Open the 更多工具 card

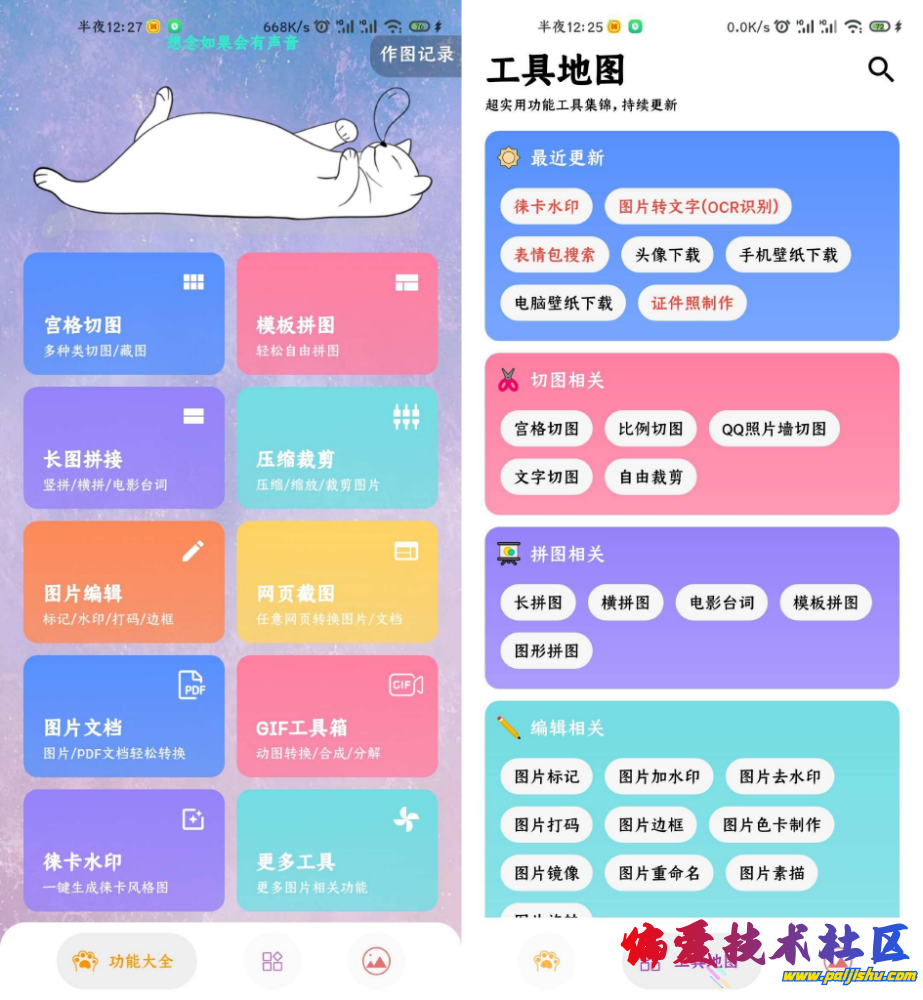337,850
